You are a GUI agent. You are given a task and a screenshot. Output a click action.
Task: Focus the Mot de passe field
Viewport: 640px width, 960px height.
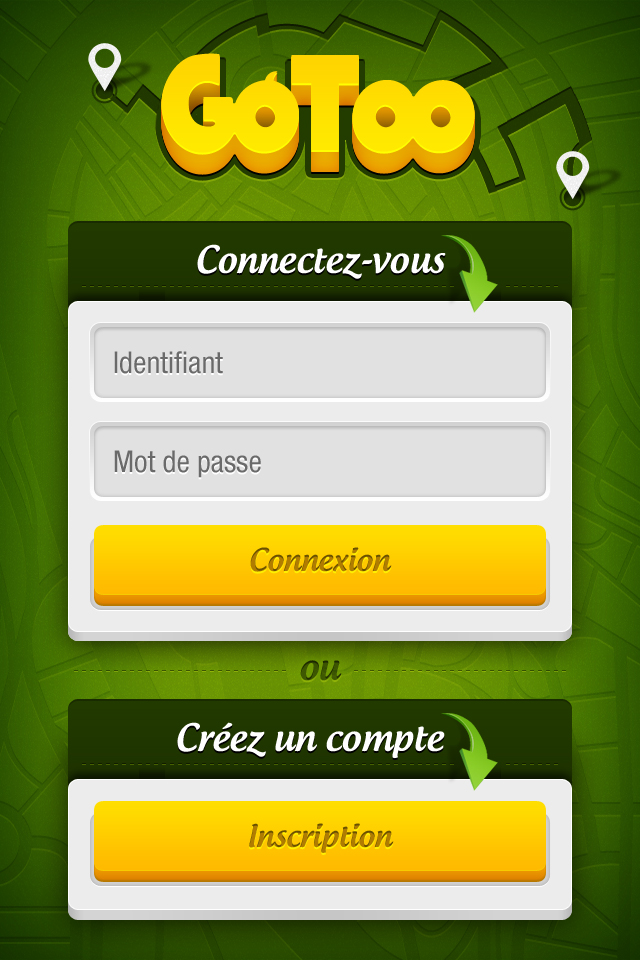click(x=320, y=461)
